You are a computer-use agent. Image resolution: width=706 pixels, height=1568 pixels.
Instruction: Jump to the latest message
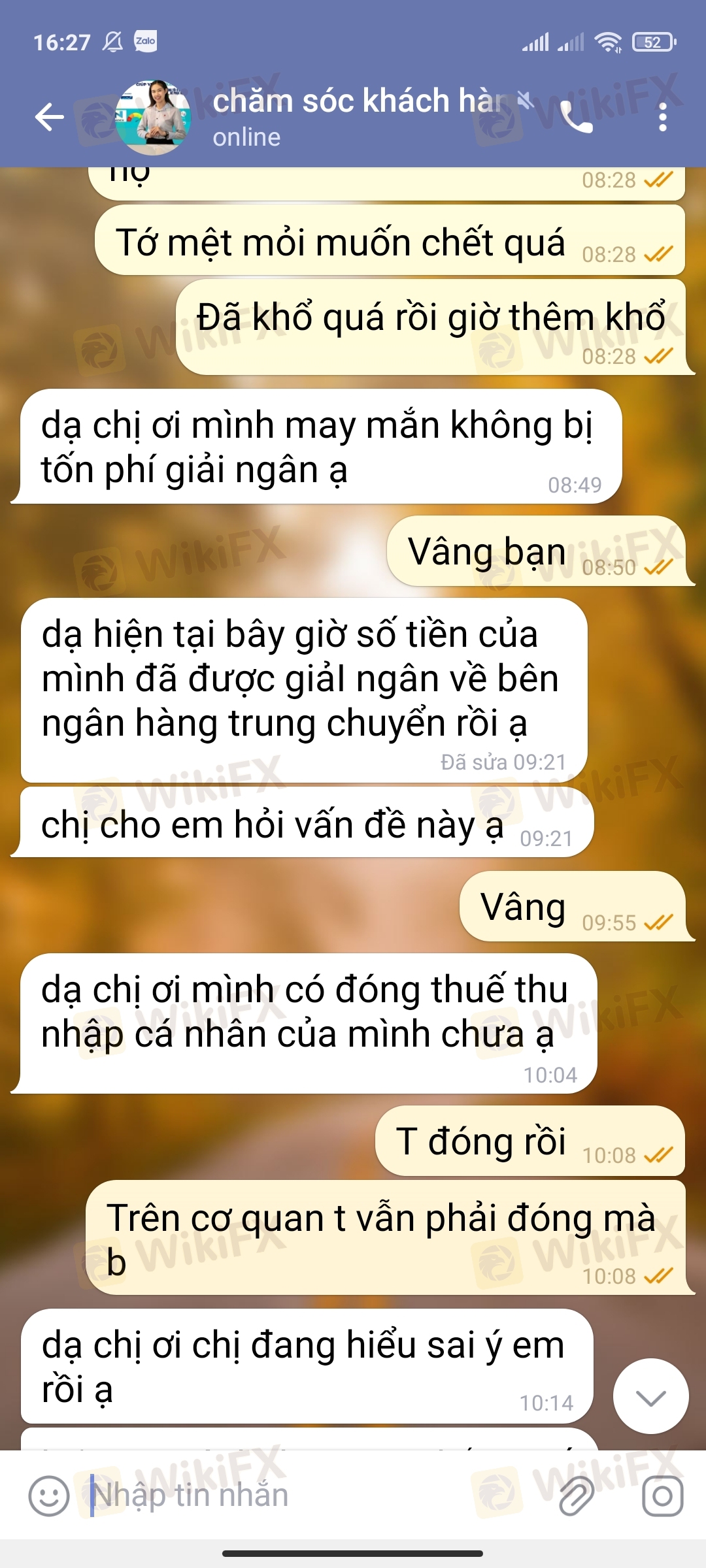650,1397
